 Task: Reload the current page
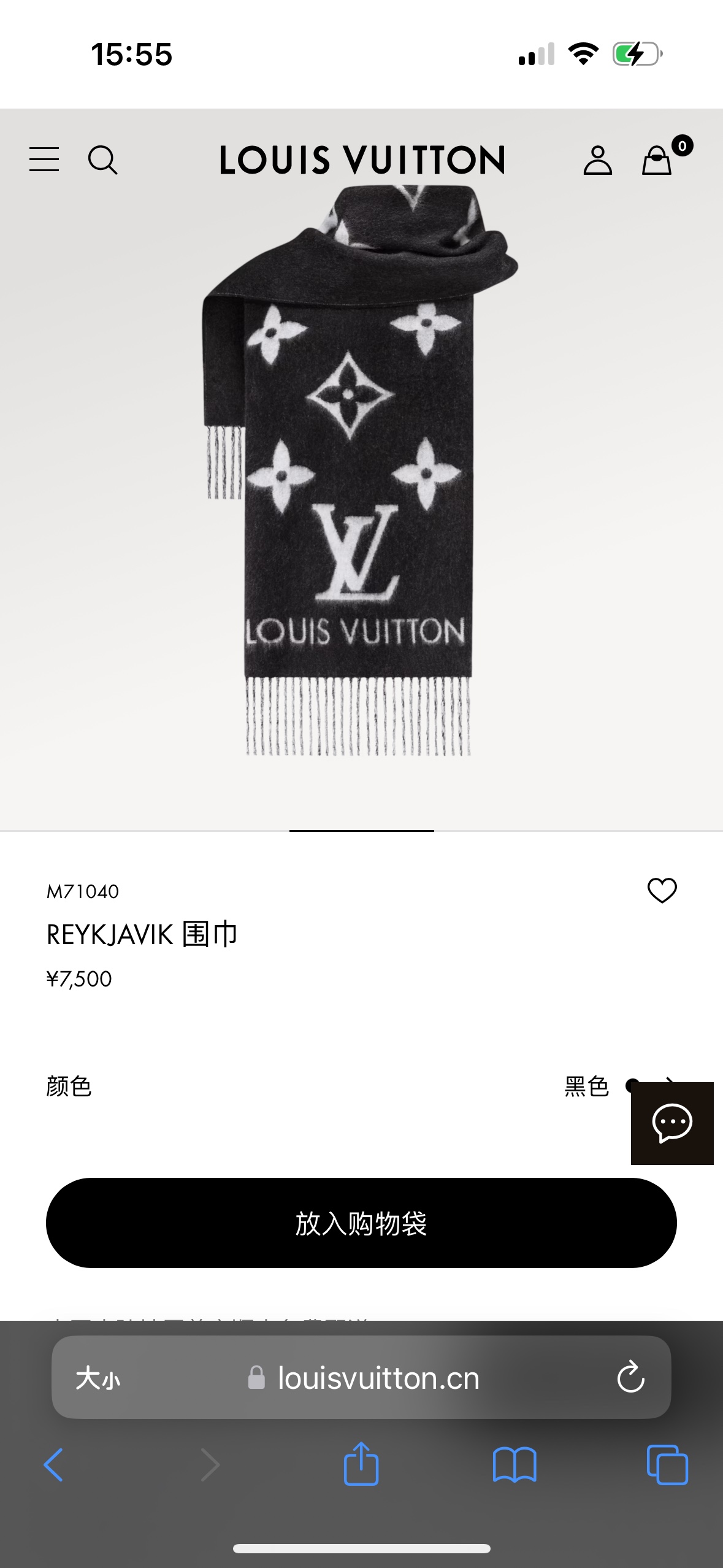click(630, 1378)
